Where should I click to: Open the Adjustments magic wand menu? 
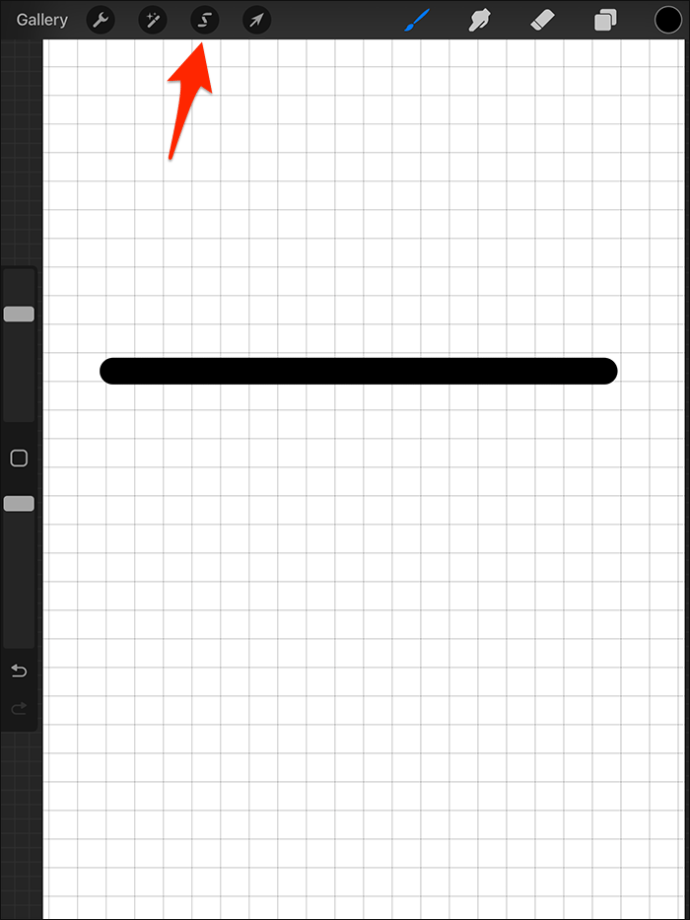point(153,20)
